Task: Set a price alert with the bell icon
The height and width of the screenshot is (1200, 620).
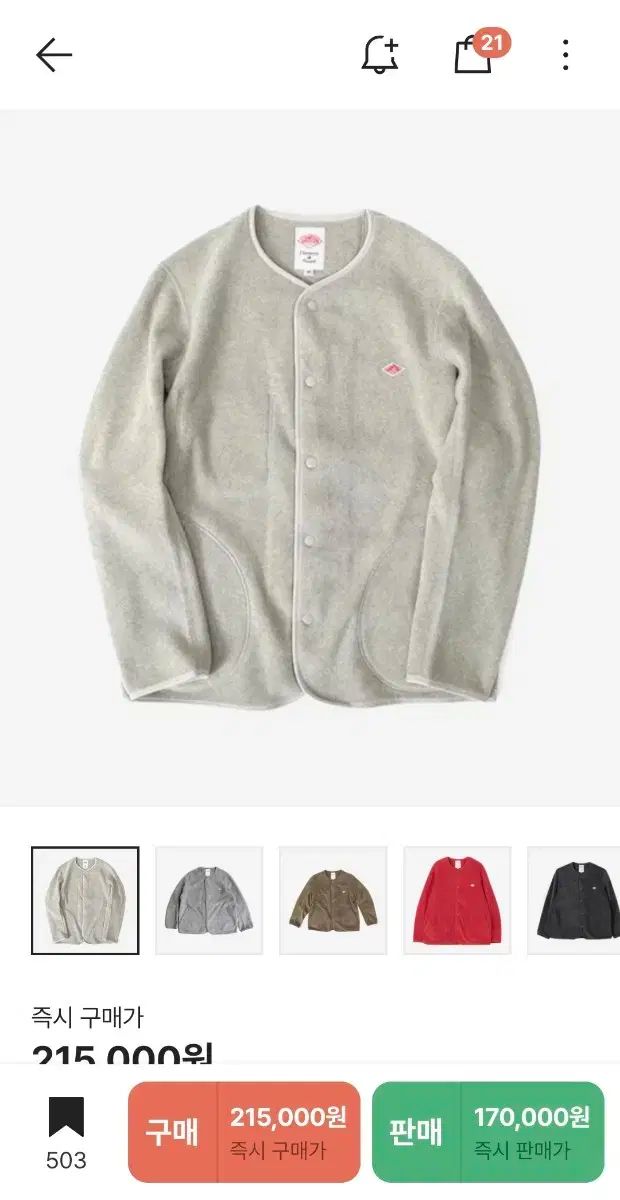Action: pyautogui.click(x=380, y=55)
